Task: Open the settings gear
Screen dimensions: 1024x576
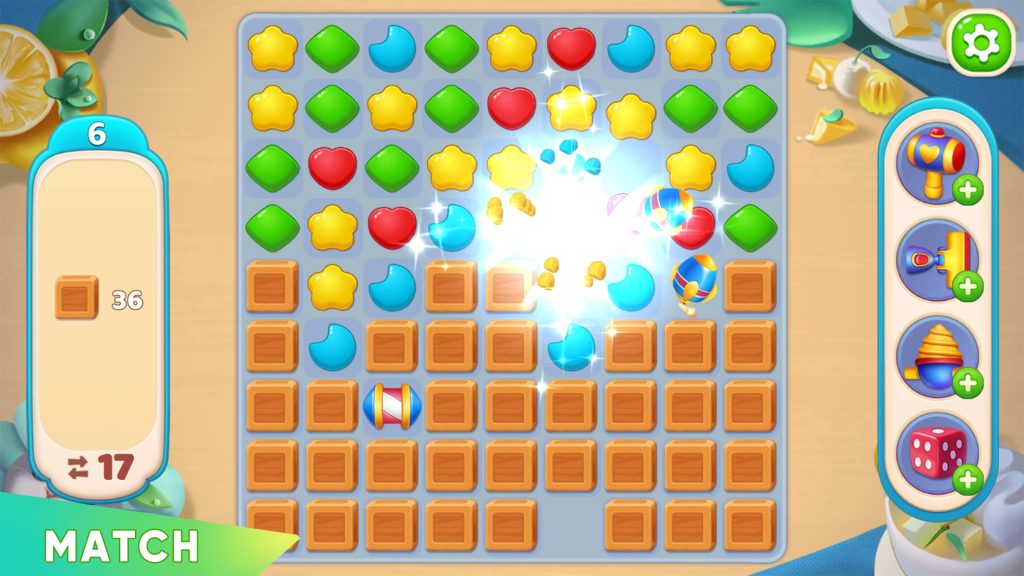Action: click(x=981, y=42)
